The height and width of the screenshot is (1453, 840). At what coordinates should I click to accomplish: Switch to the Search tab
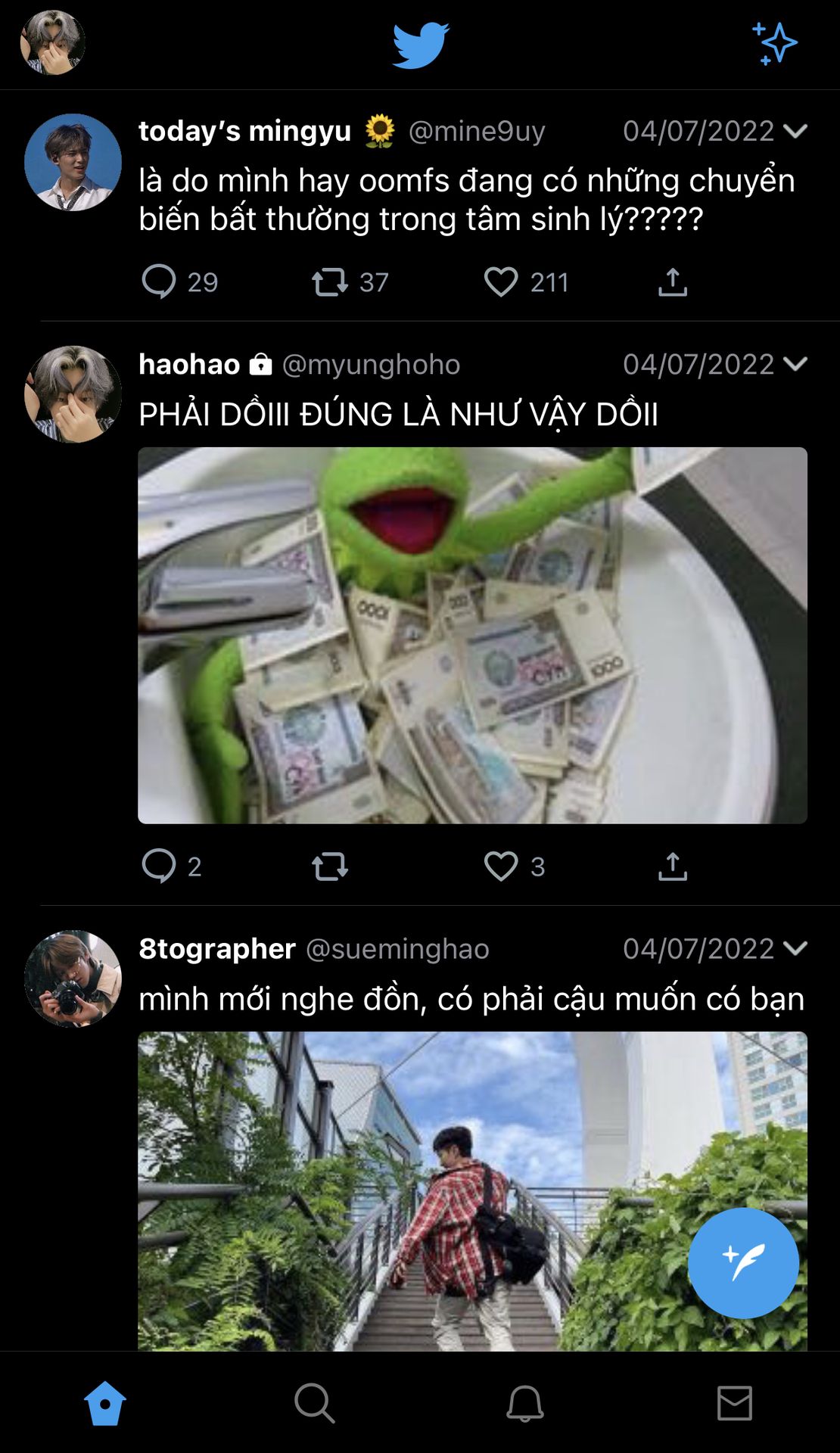314,1403
